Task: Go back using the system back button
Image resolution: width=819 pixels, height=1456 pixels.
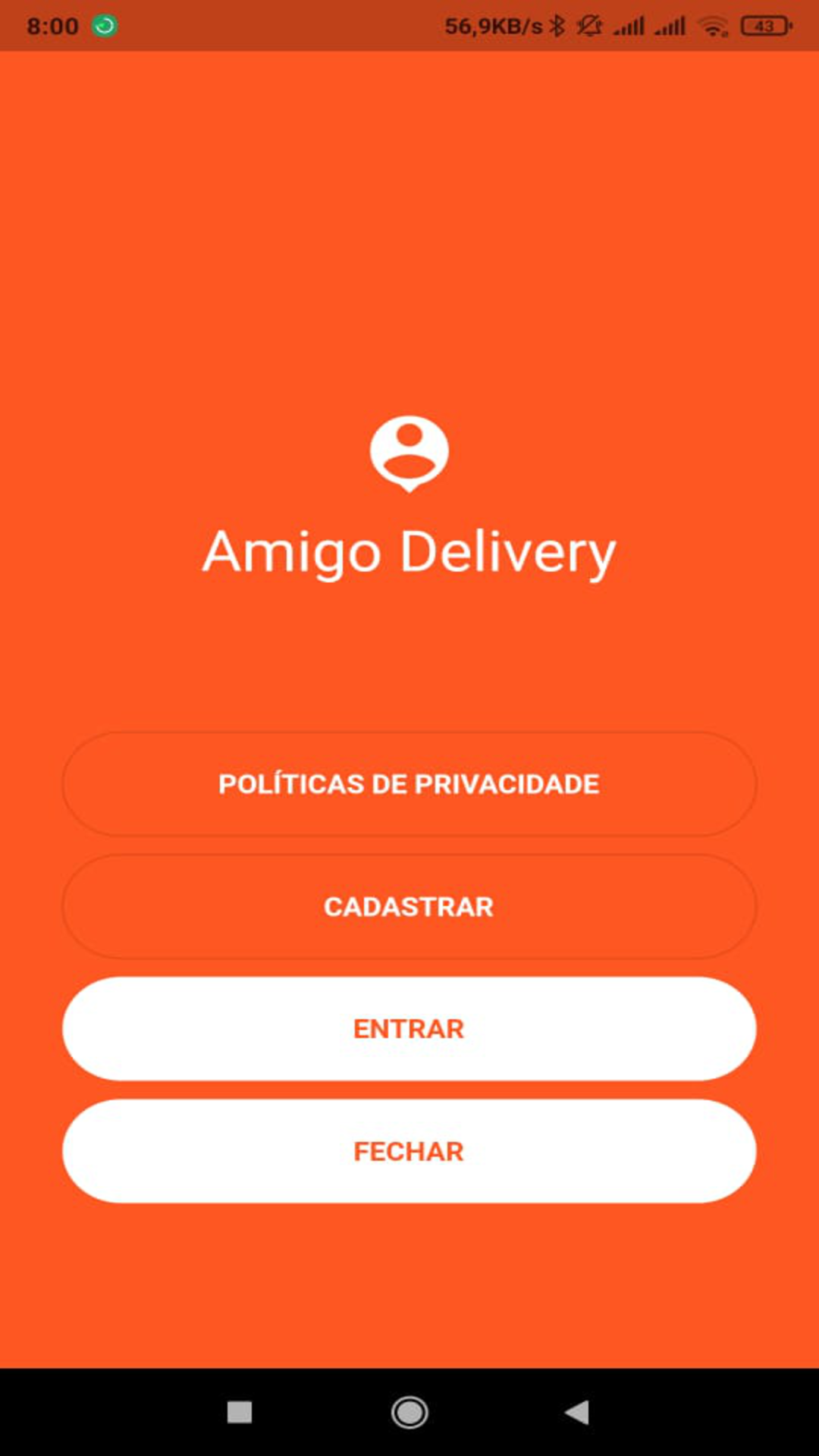Action: (578, 1412)
